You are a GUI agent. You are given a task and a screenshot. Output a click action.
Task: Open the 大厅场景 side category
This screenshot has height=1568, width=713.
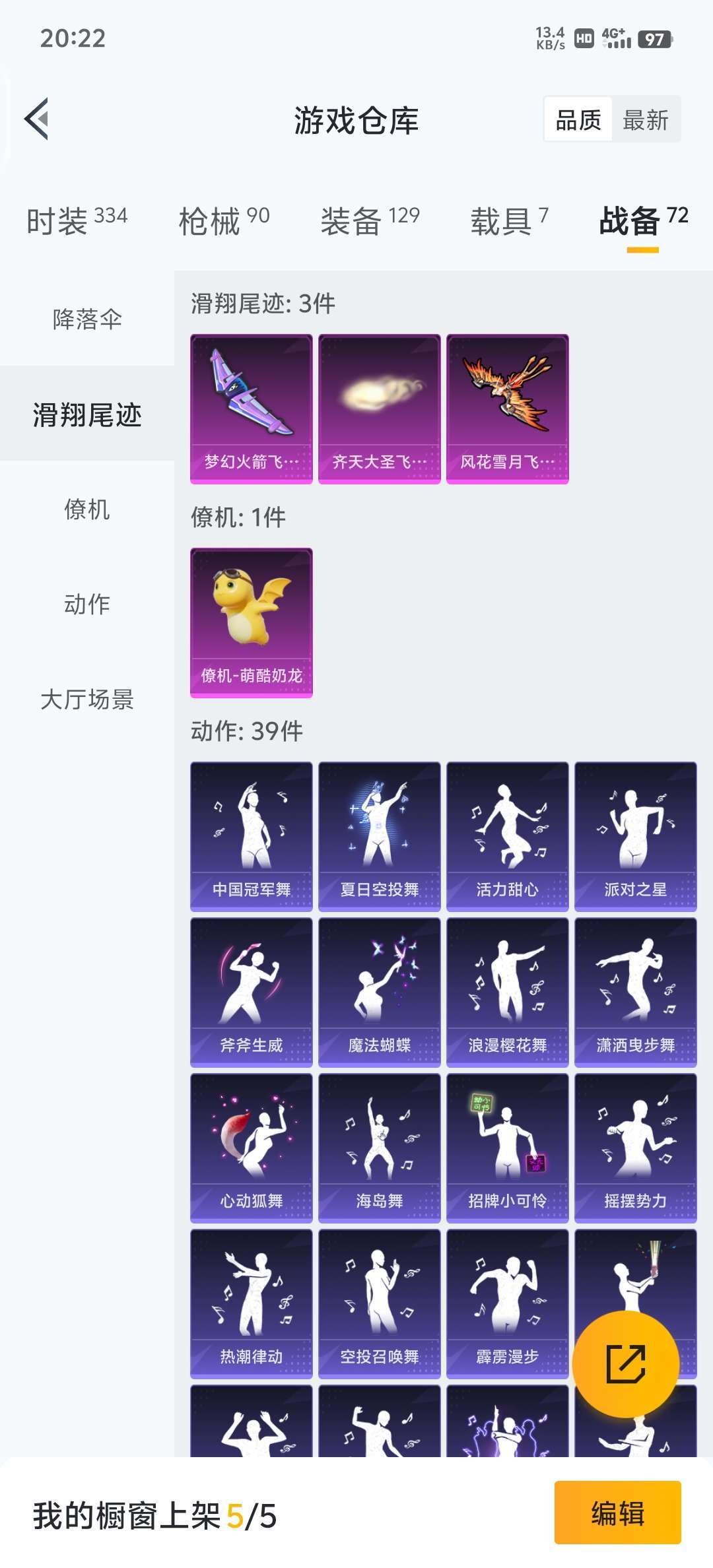pos(87,700)
